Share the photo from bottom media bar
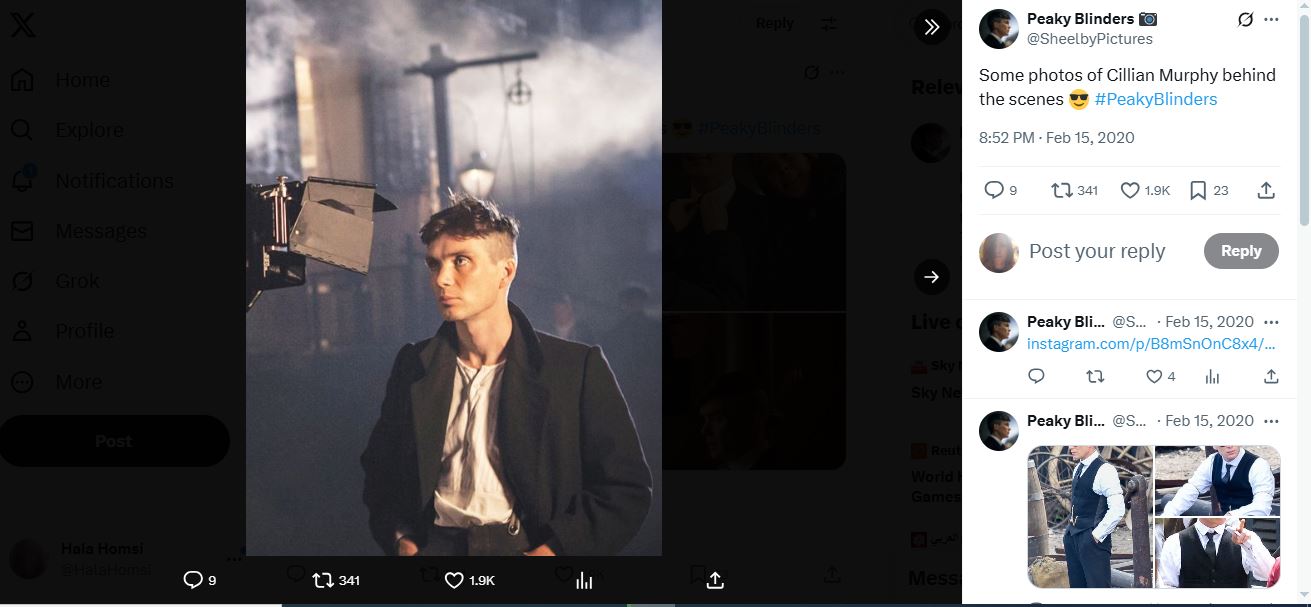This screenshot has height=607, width=1311. pyautogui.click(x=715, y=580)
